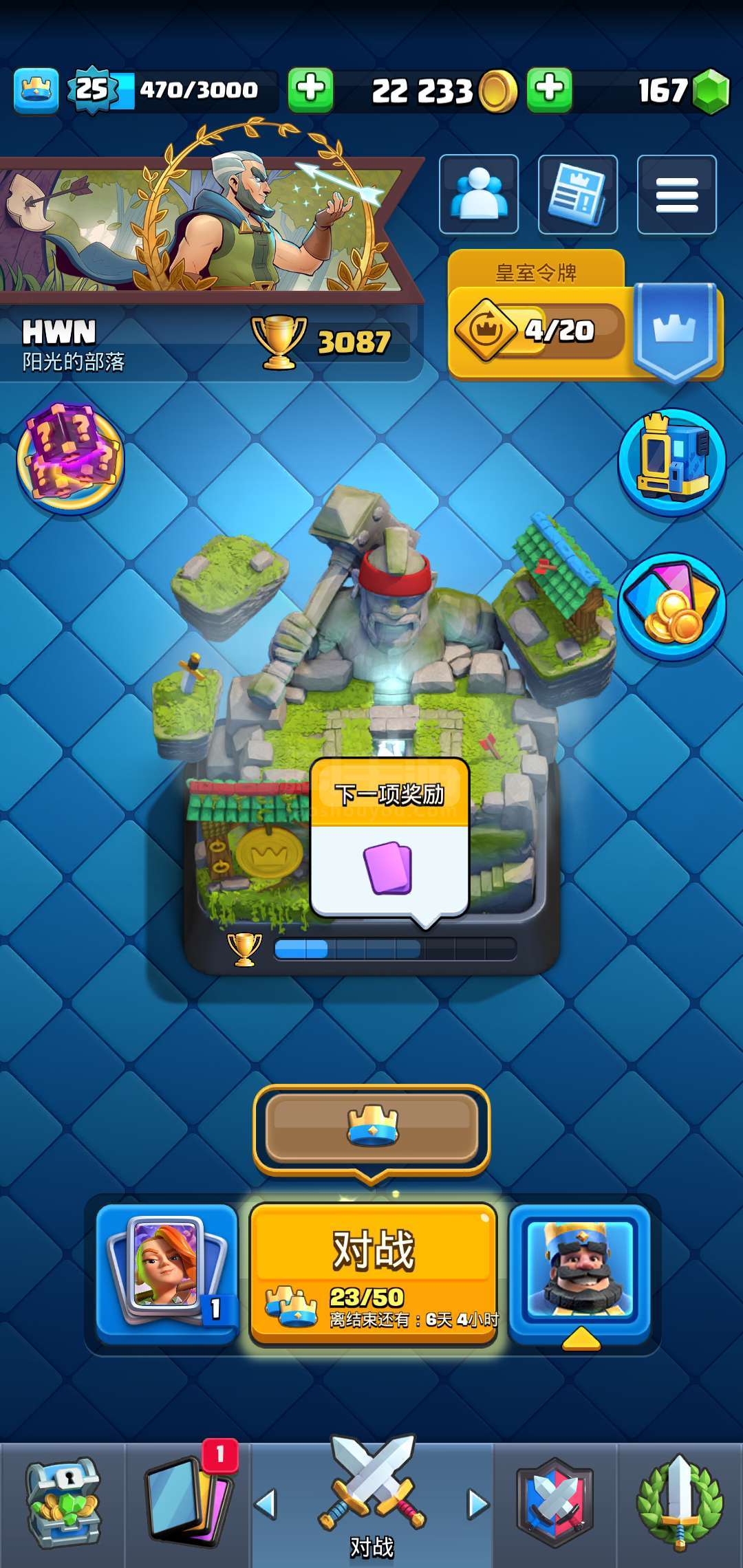
Task: Open the hamburger menu
Action: (677, 195)
